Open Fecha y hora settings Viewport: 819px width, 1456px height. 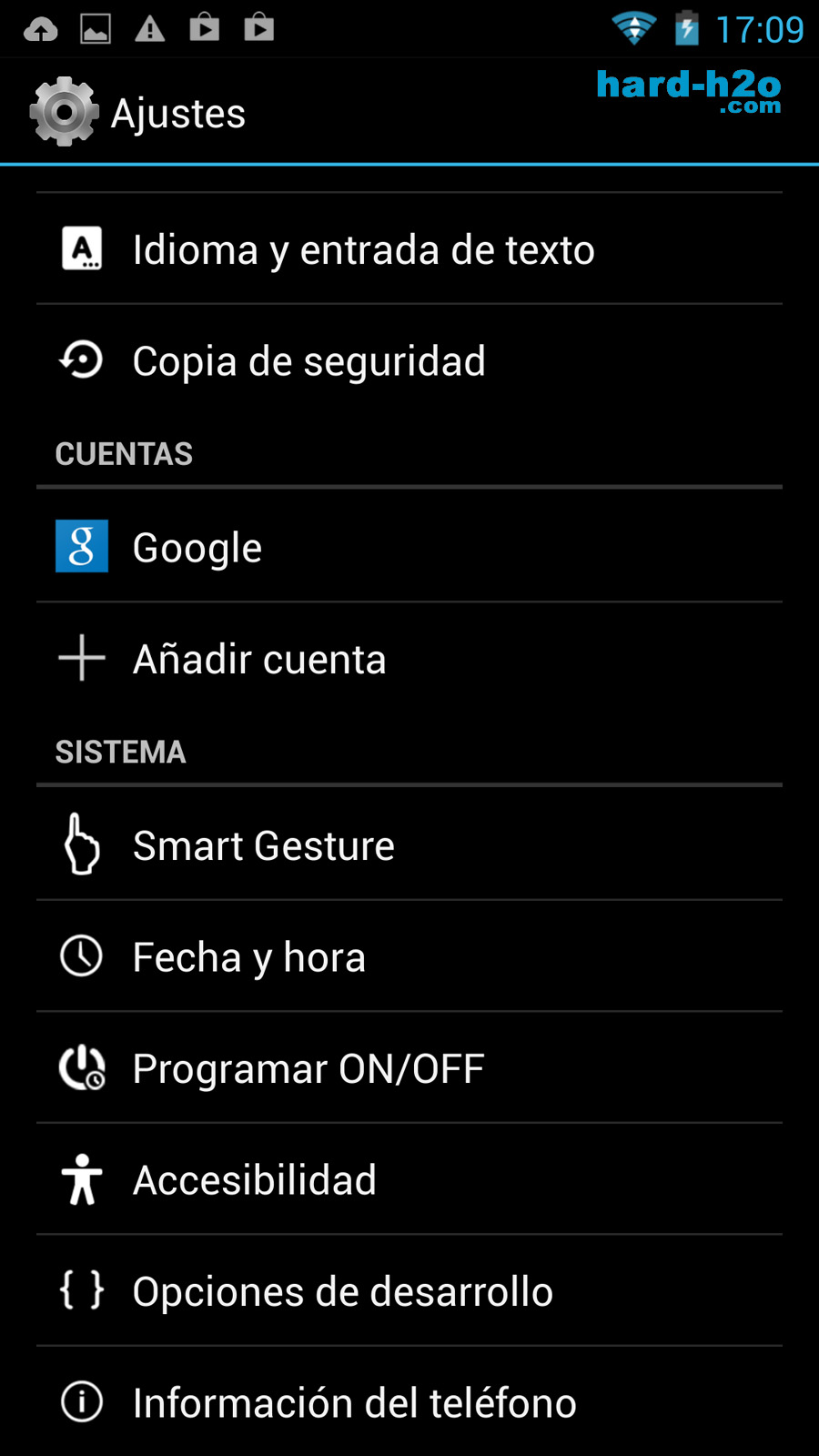(x=409, y=956)
